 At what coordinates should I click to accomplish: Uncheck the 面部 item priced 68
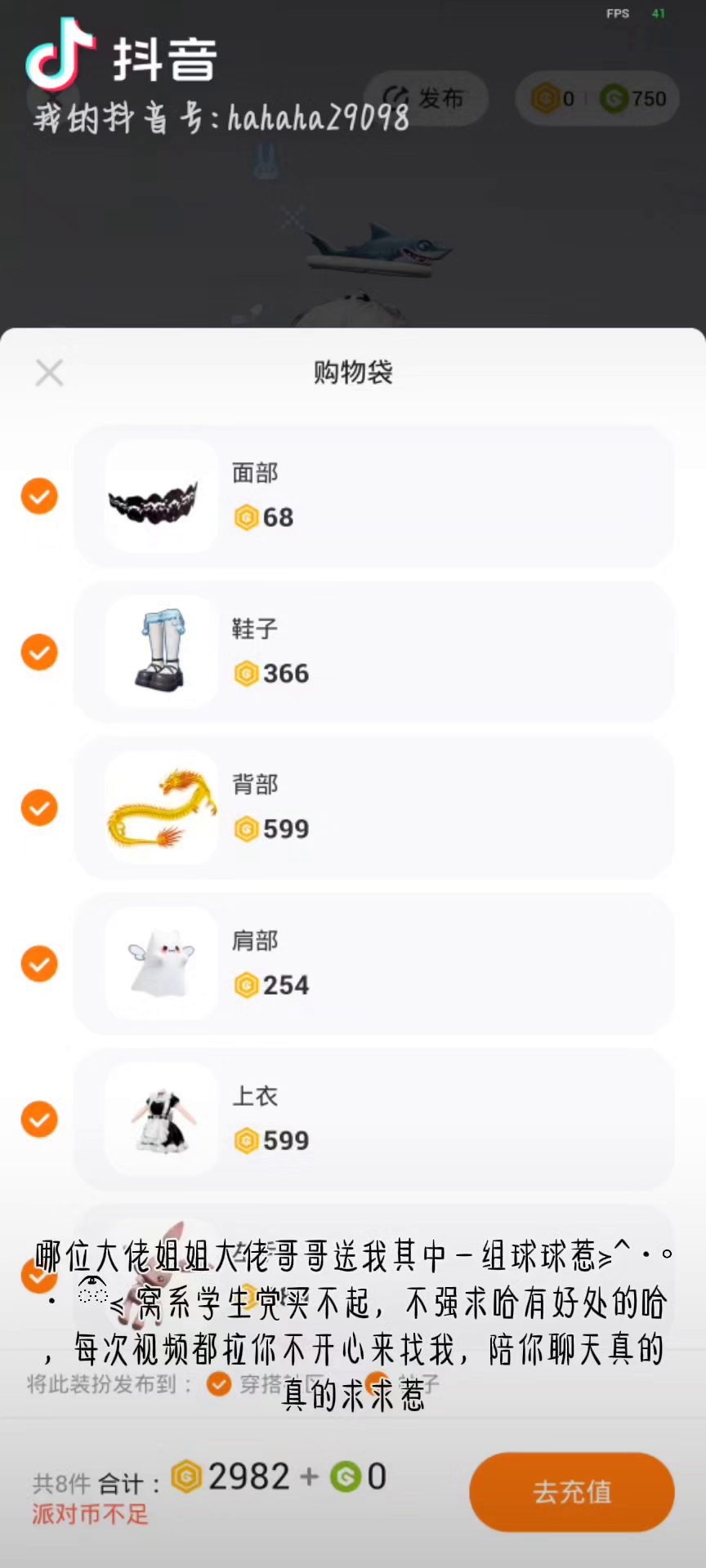point(39,497)
